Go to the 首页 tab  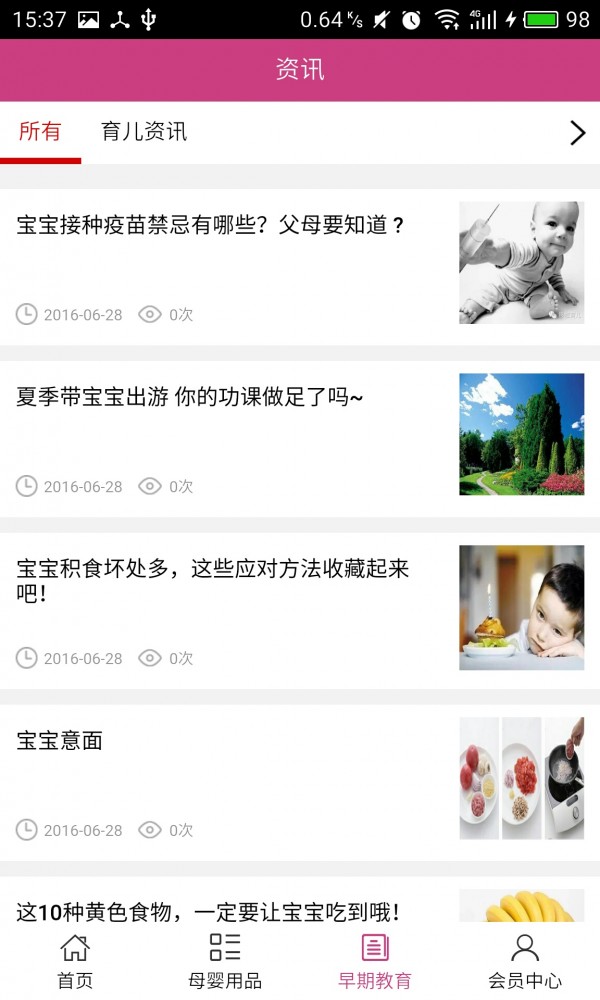coord(75,960)
